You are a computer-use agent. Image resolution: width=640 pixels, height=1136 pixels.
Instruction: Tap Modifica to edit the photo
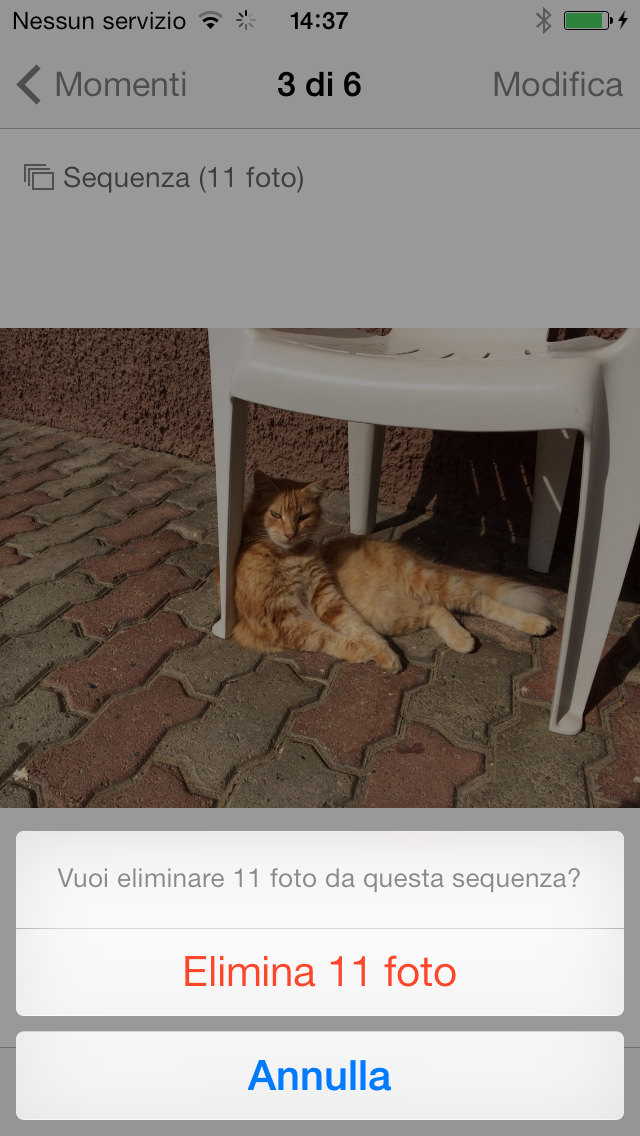pos(557,85)
